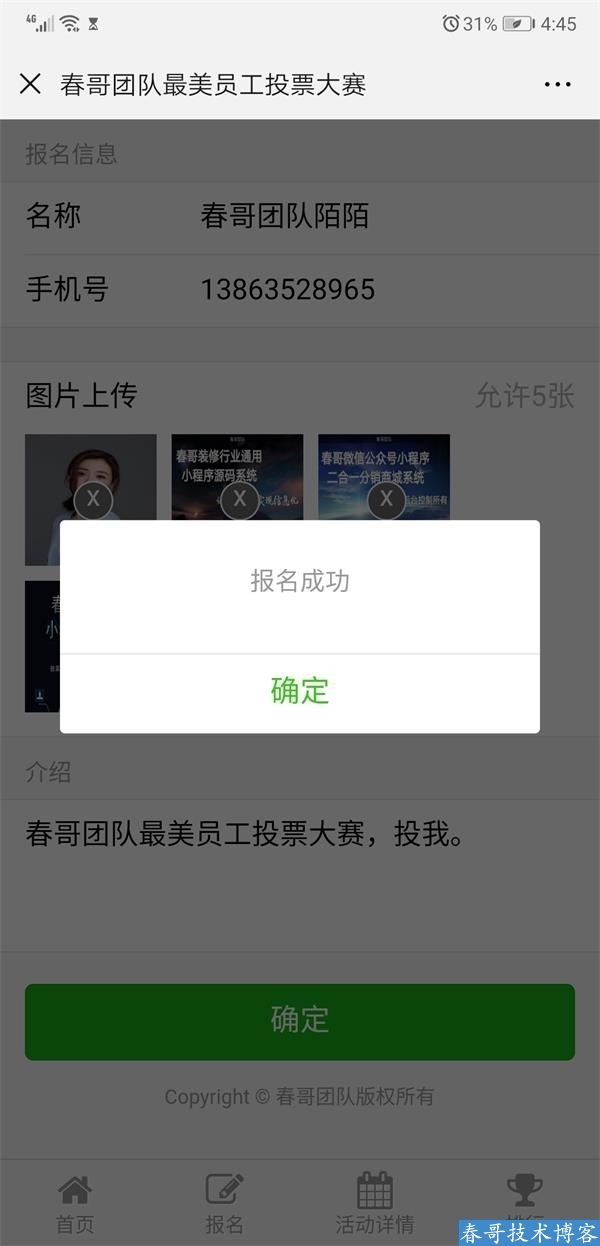Remove the uploaded portrait photo

(93, 499)
